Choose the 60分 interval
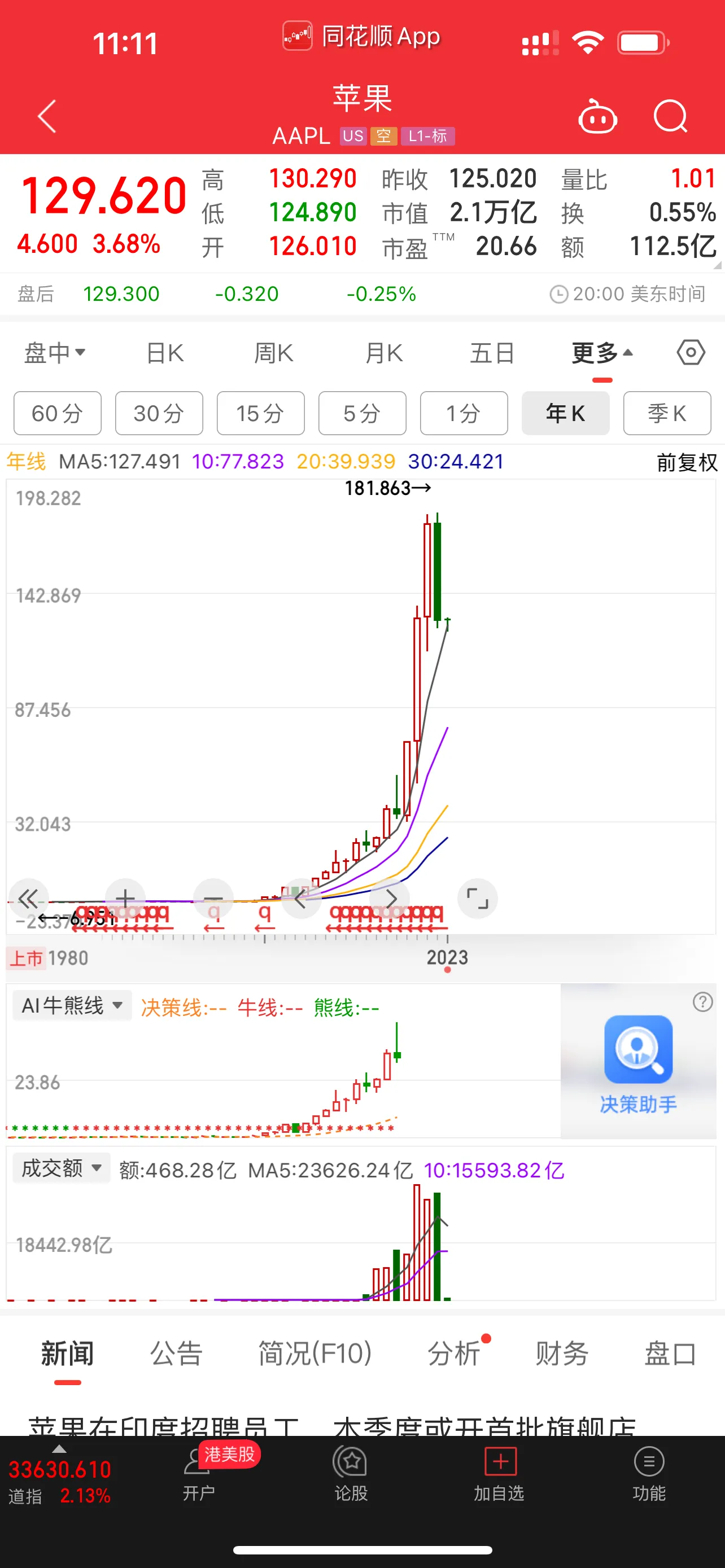725x1568 pixels. coord(57,413)
